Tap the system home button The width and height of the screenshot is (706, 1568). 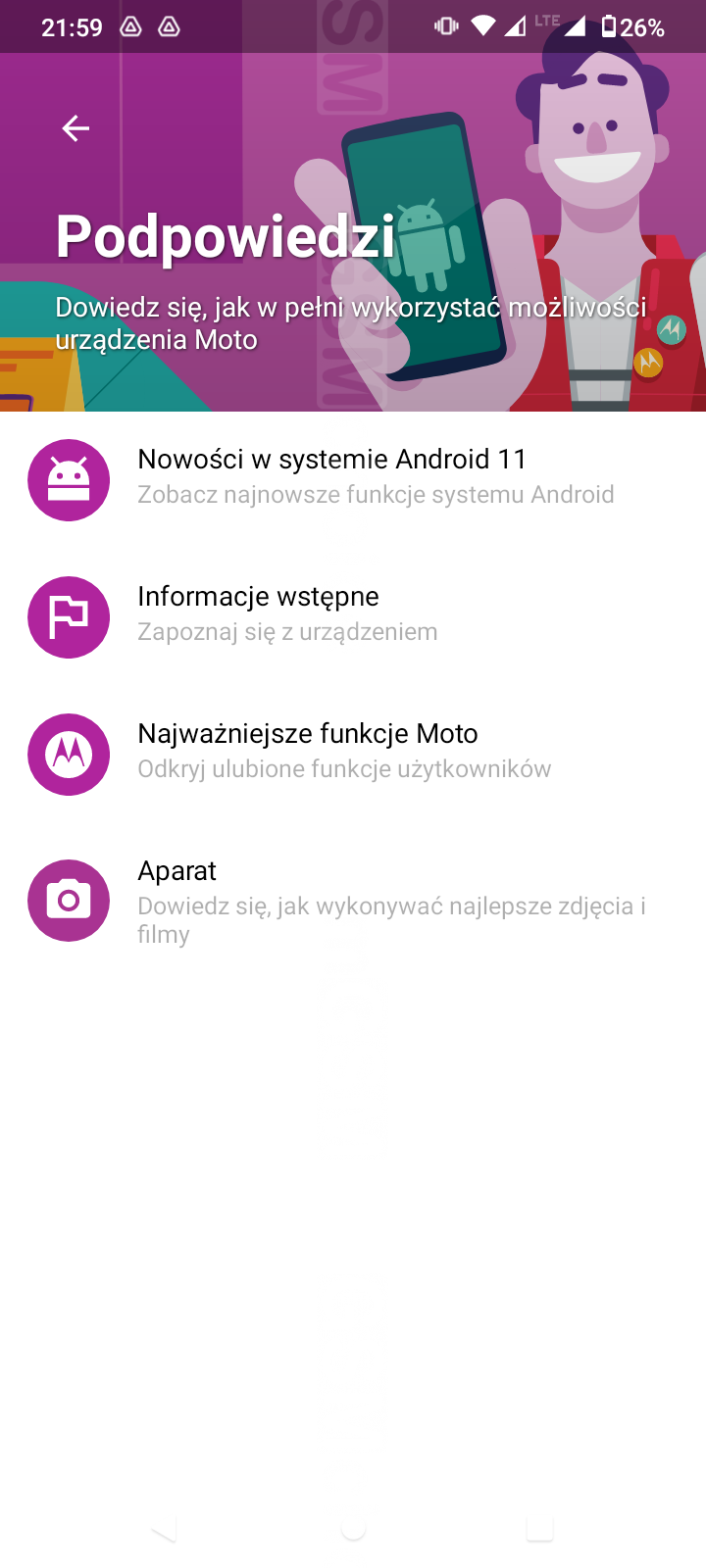click(353, 1529)
